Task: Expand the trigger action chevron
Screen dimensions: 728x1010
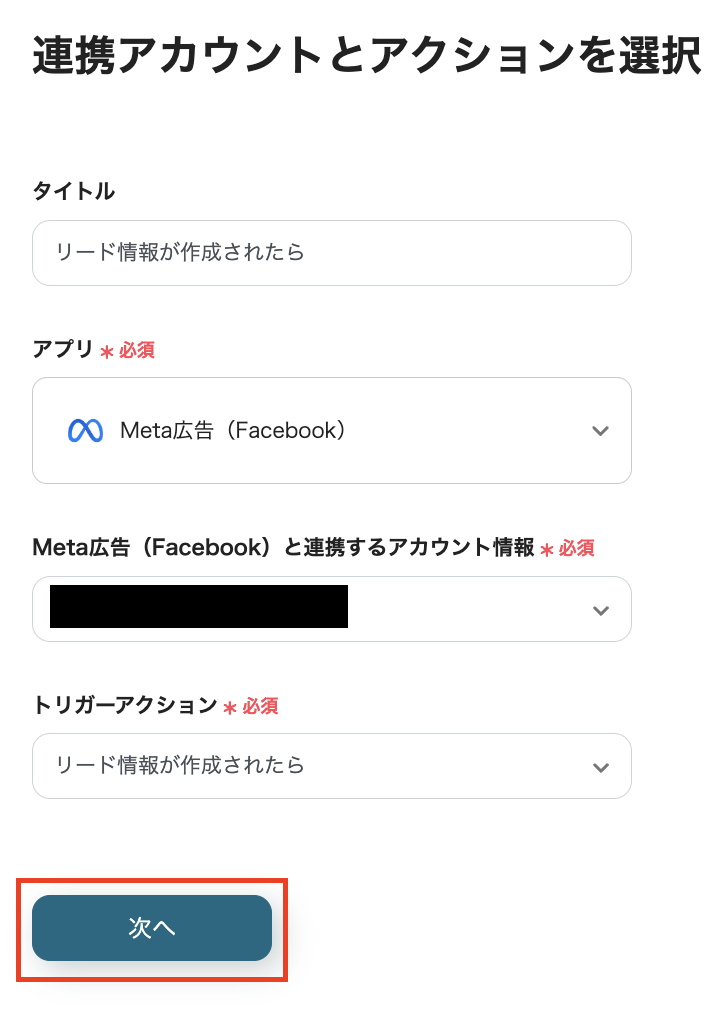Action: pos(600,766)
